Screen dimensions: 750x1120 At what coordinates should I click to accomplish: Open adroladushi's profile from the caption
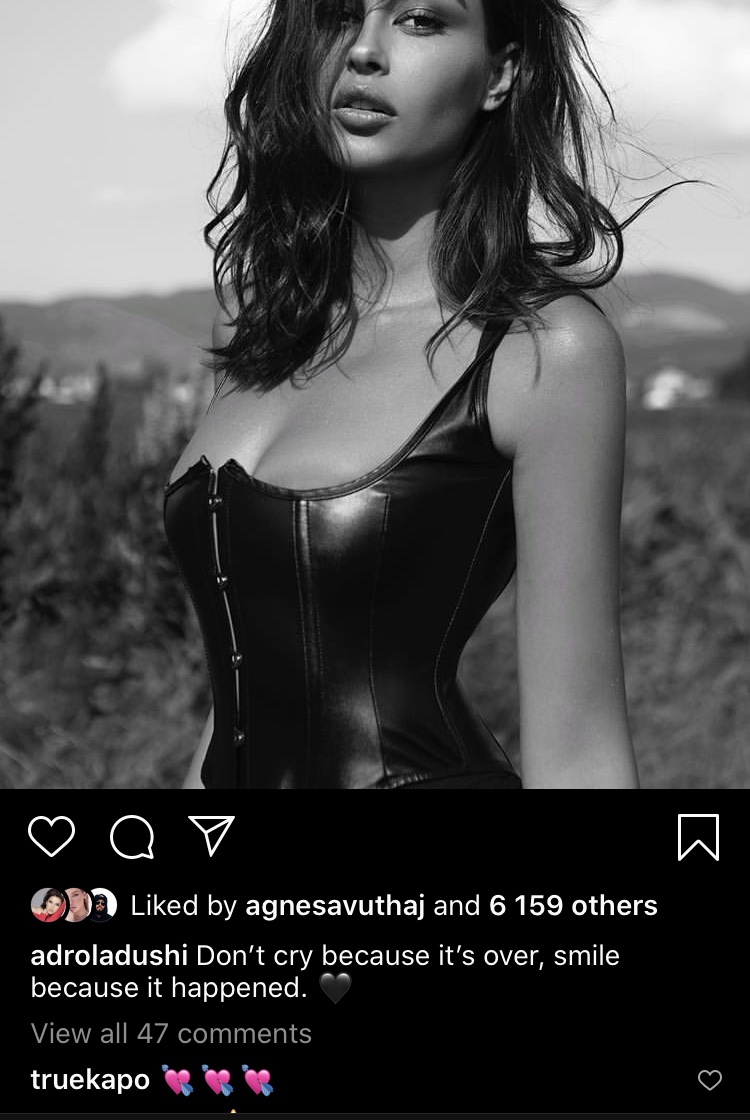[x=109, y=955]
